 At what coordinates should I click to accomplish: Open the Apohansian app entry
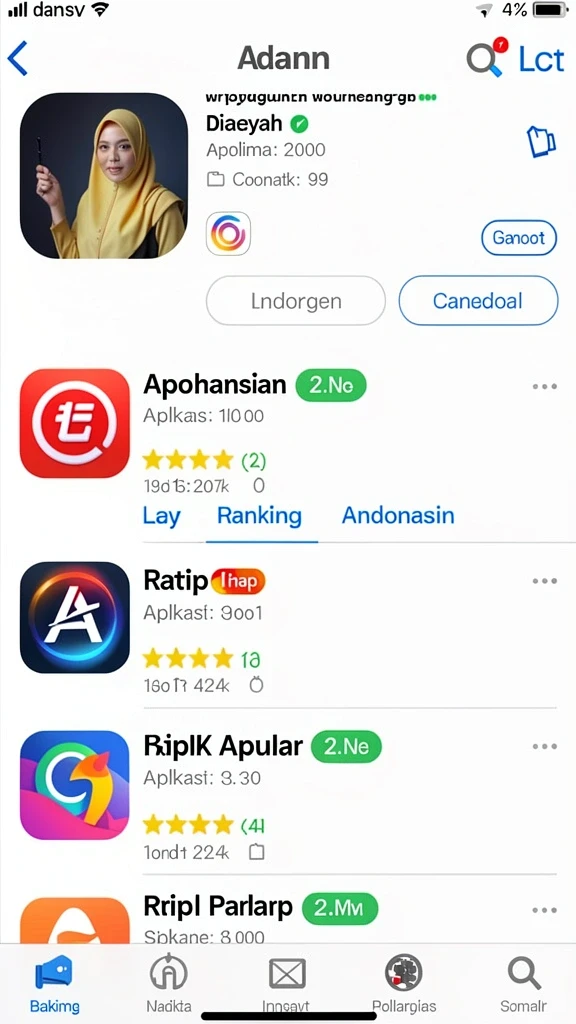(214, 385)
